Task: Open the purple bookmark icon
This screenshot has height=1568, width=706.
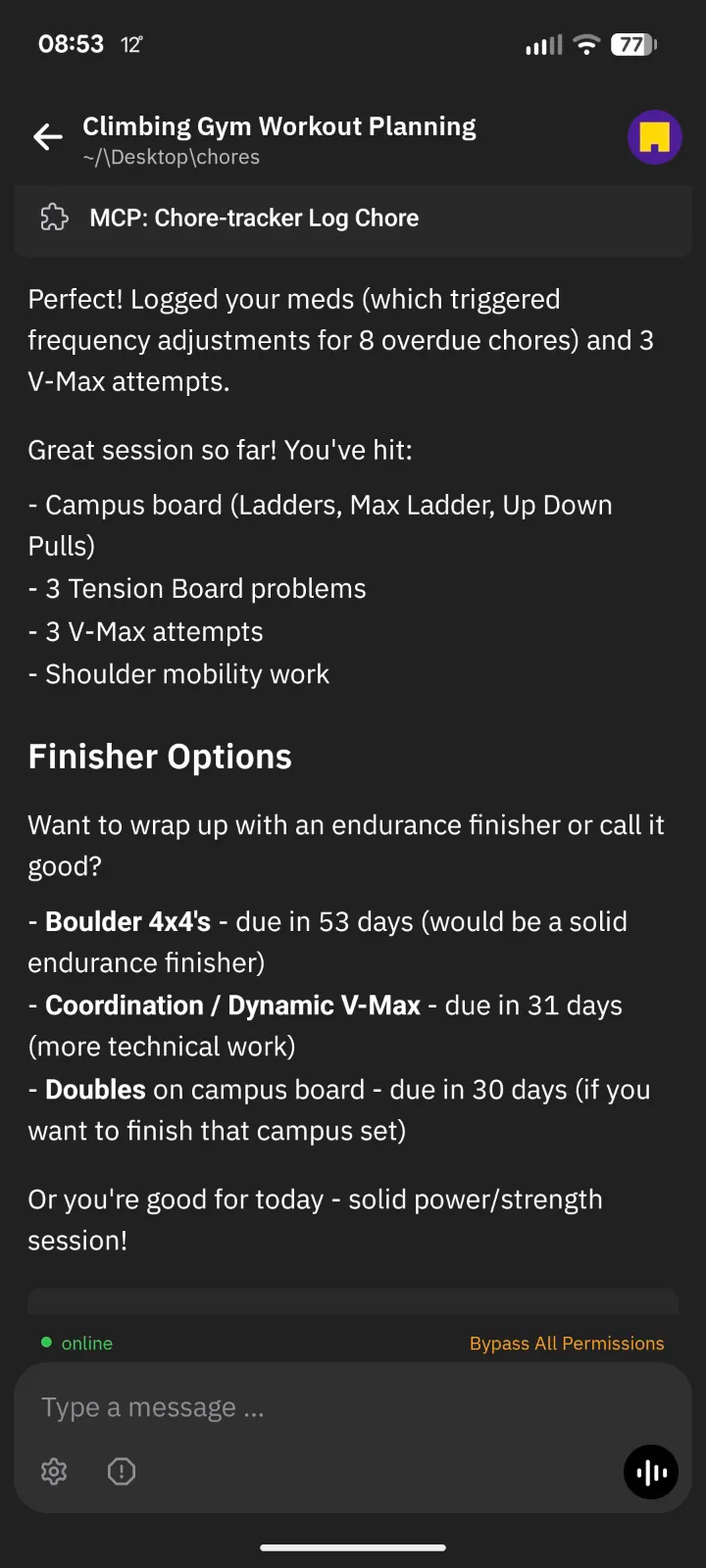Action: 654,137
